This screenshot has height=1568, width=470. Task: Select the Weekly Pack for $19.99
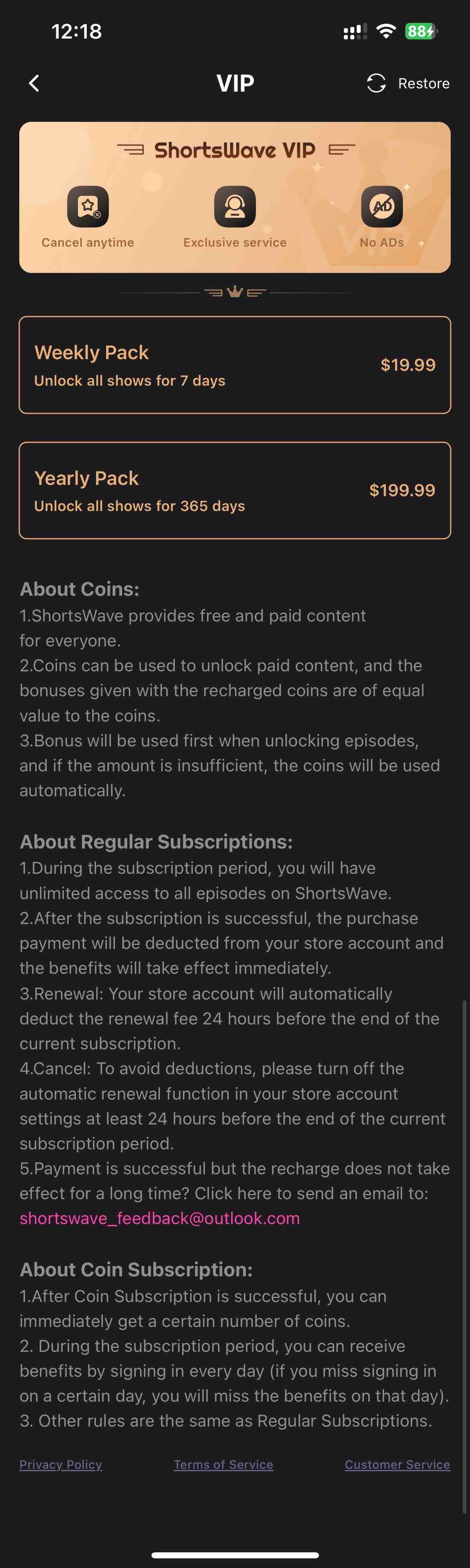235,365
